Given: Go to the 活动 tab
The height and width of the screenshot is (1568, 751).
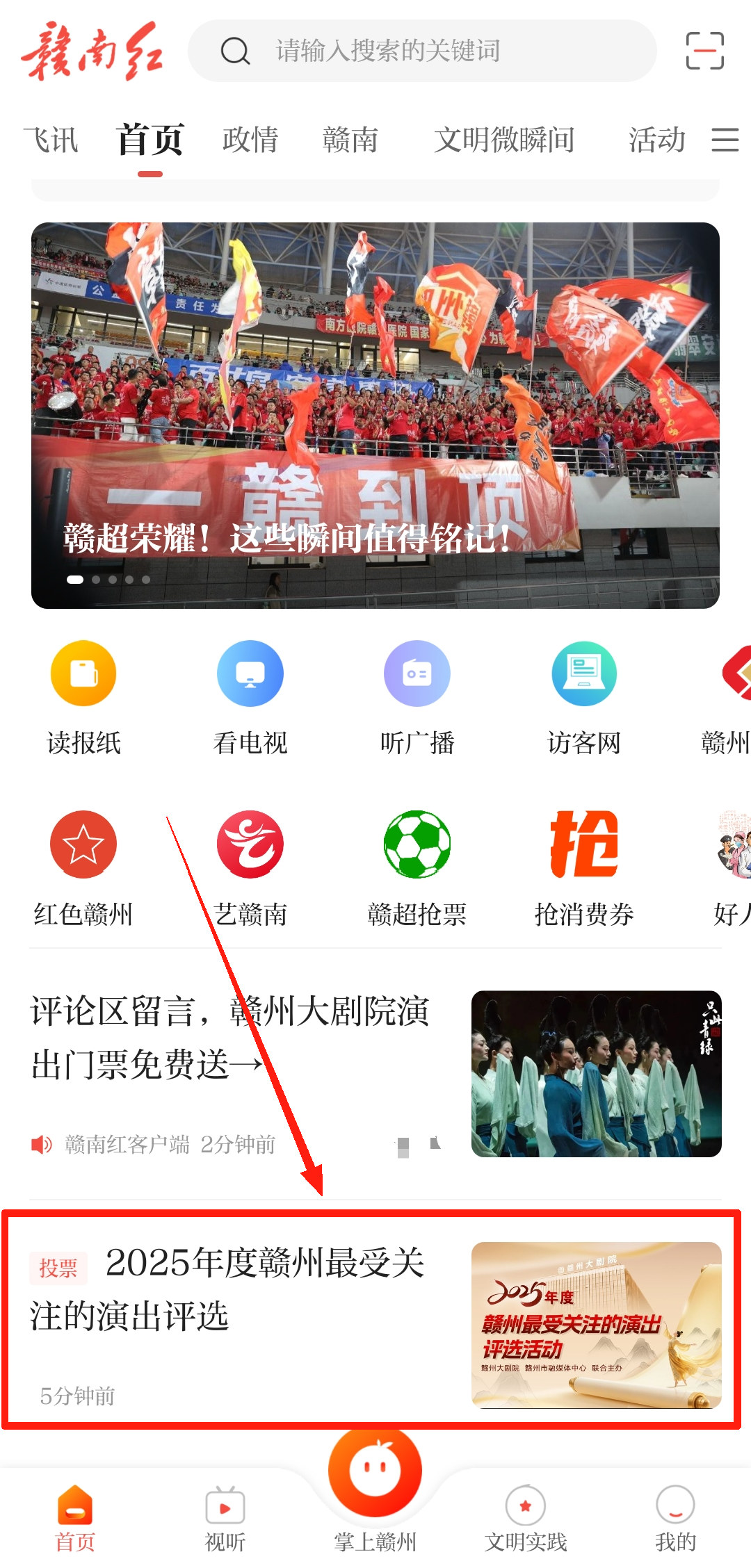Looking at the screenshot, I should click(x=657, y=140).
